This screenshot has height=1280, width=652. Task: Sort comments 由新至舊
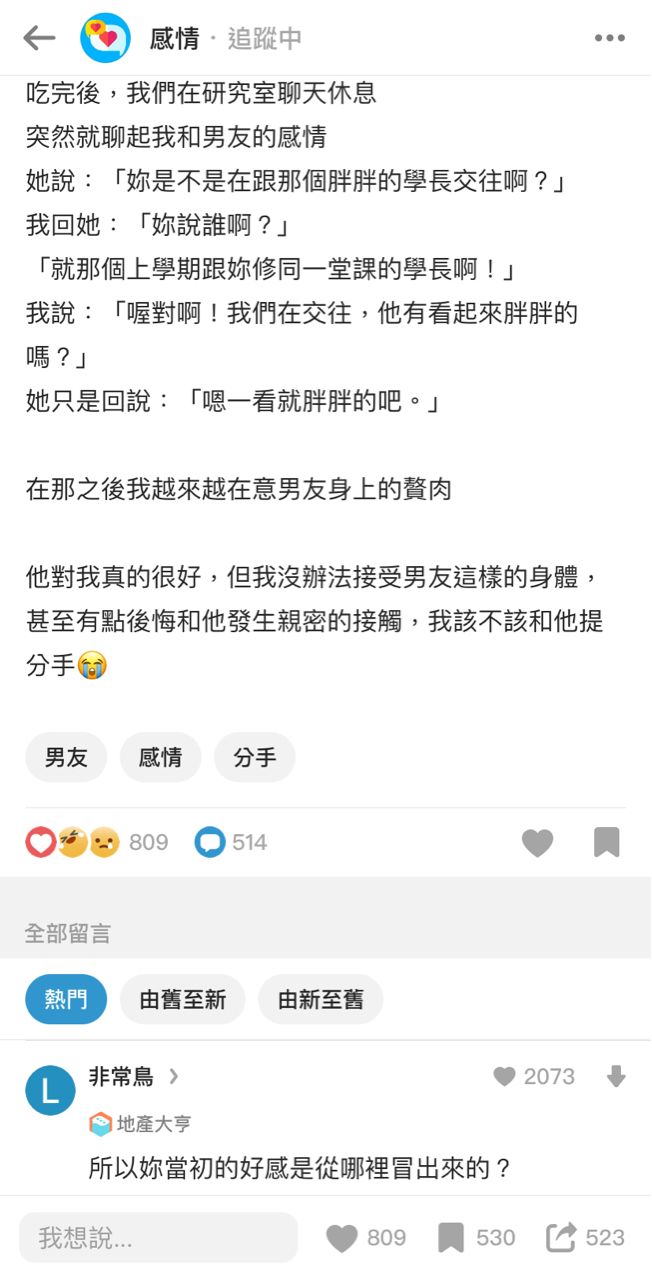point(320,999)
